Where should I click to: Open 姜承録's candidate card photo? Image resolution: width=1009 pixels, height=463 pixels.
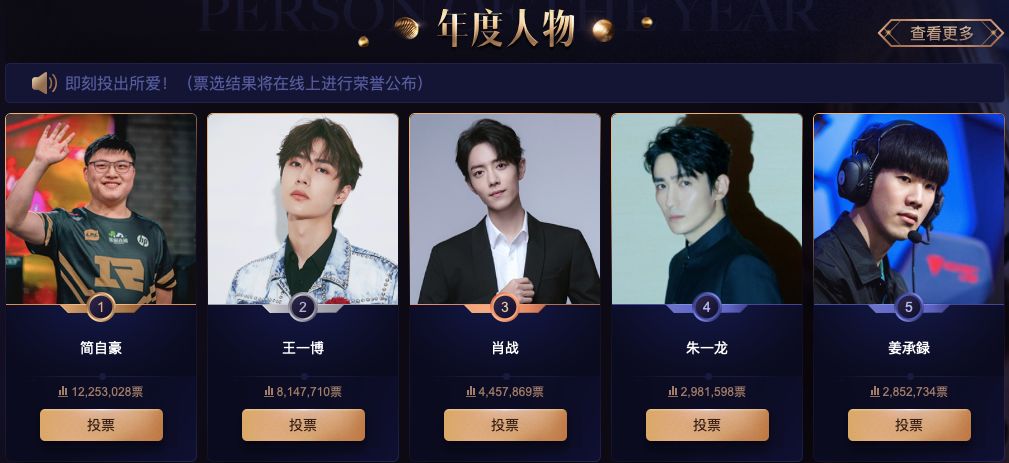[x=909, y=208]
